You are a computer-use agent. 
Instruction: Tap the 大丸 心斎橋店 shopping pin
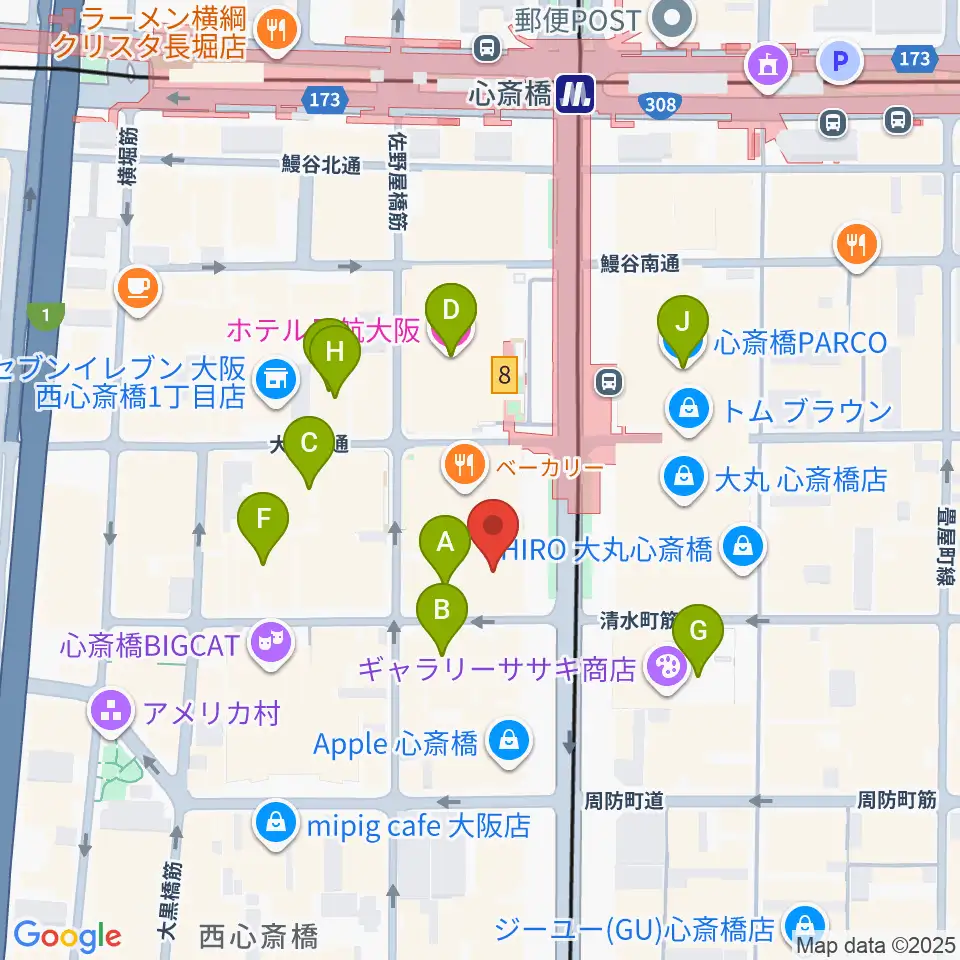coord(684,479)
